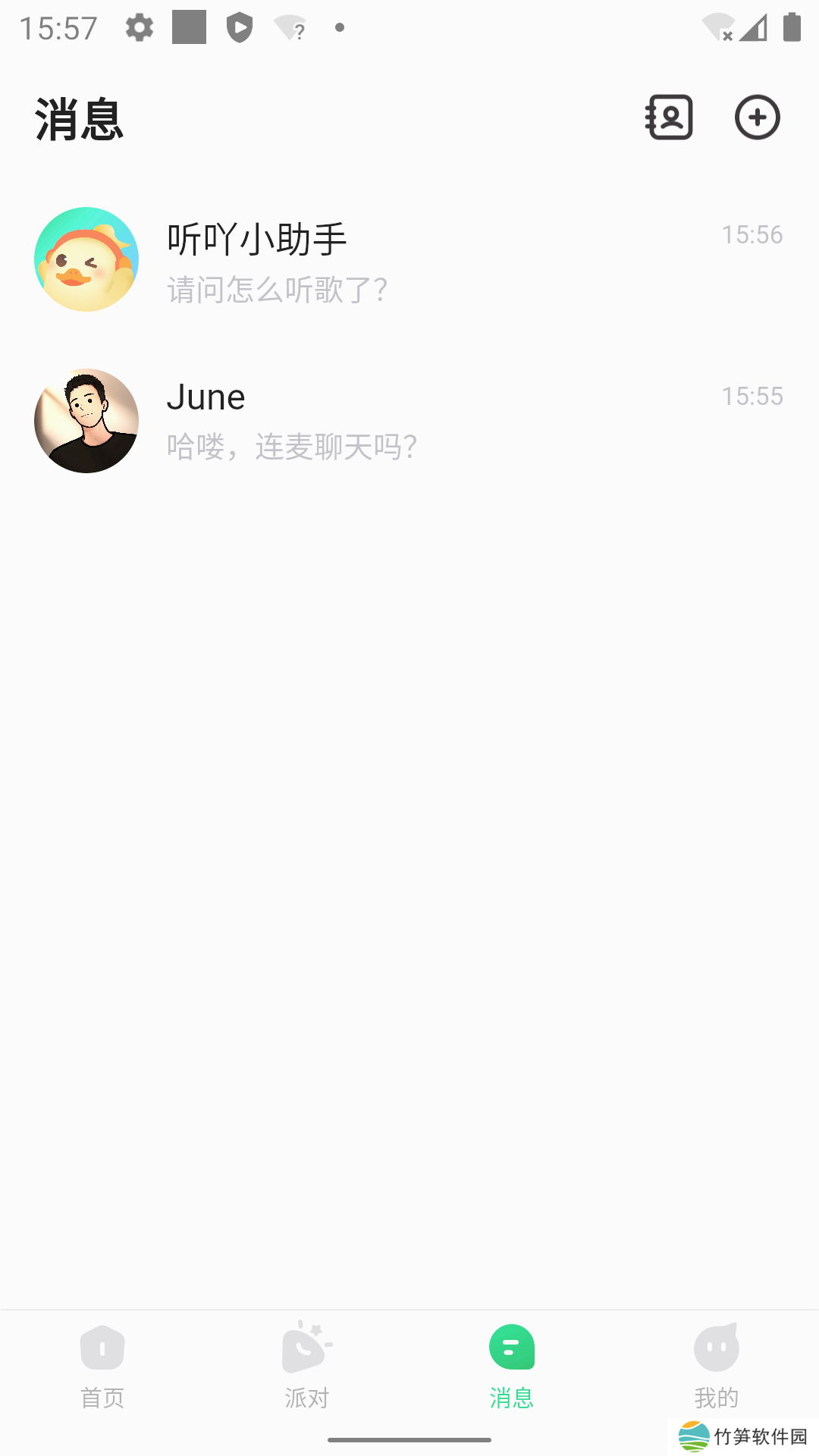Open the chat with 听吖小助手

point(409,260)
